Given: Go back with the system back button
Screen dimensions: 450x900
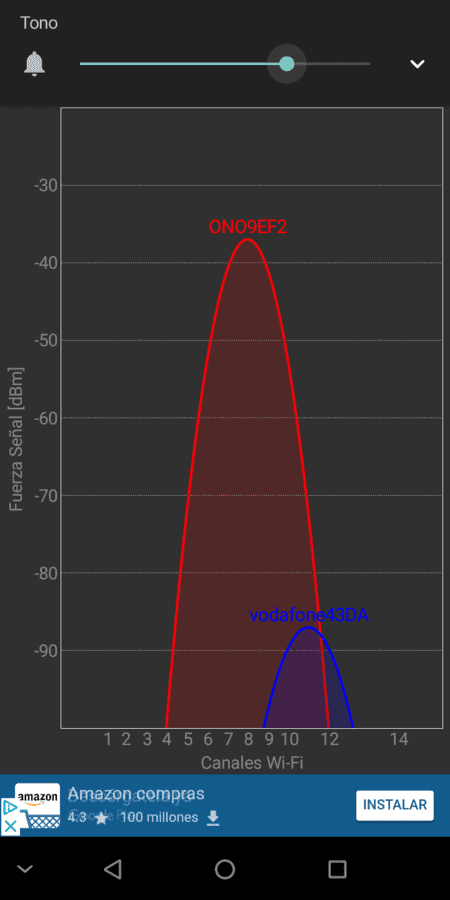Looking at the screenshot, I should click(113, 868).
